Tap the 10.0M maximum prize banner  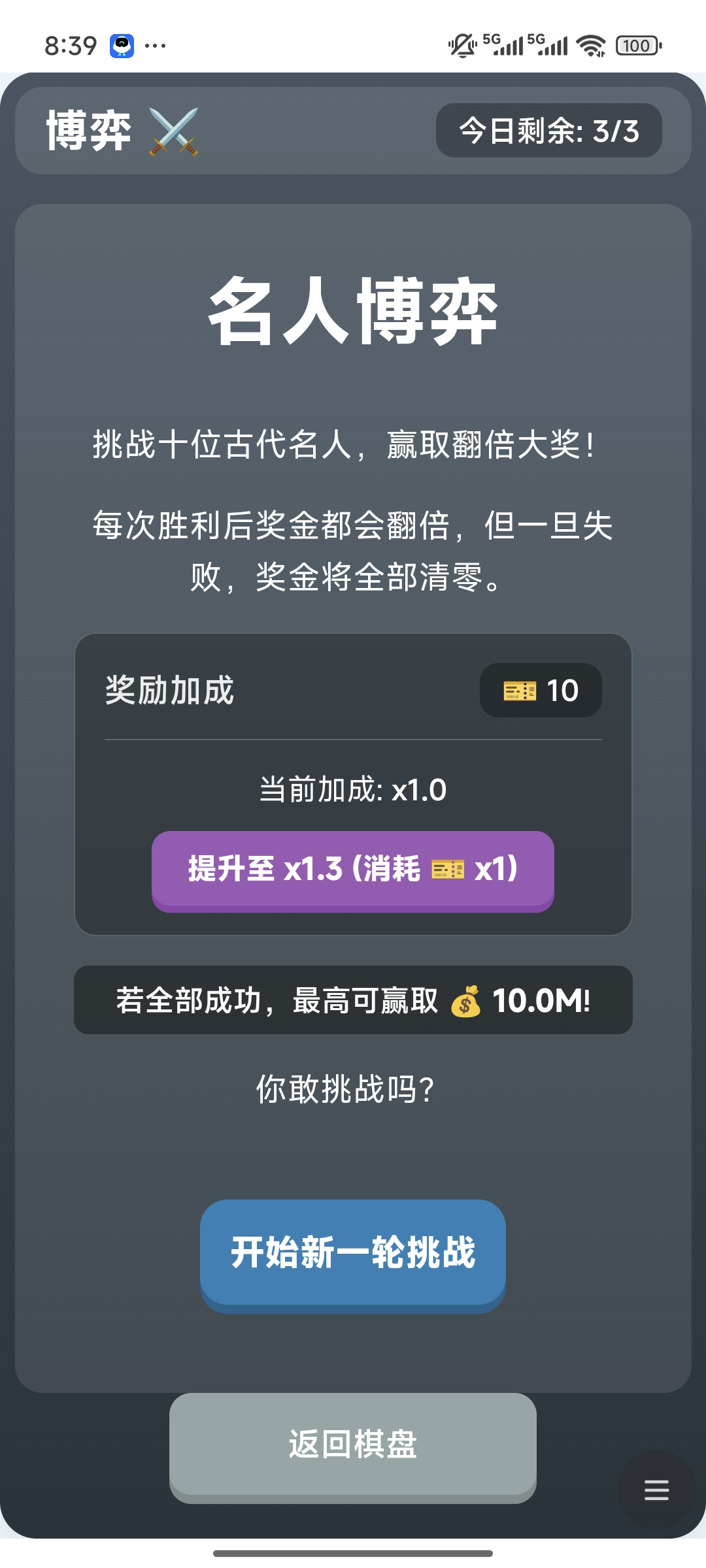click(353, 1001)
